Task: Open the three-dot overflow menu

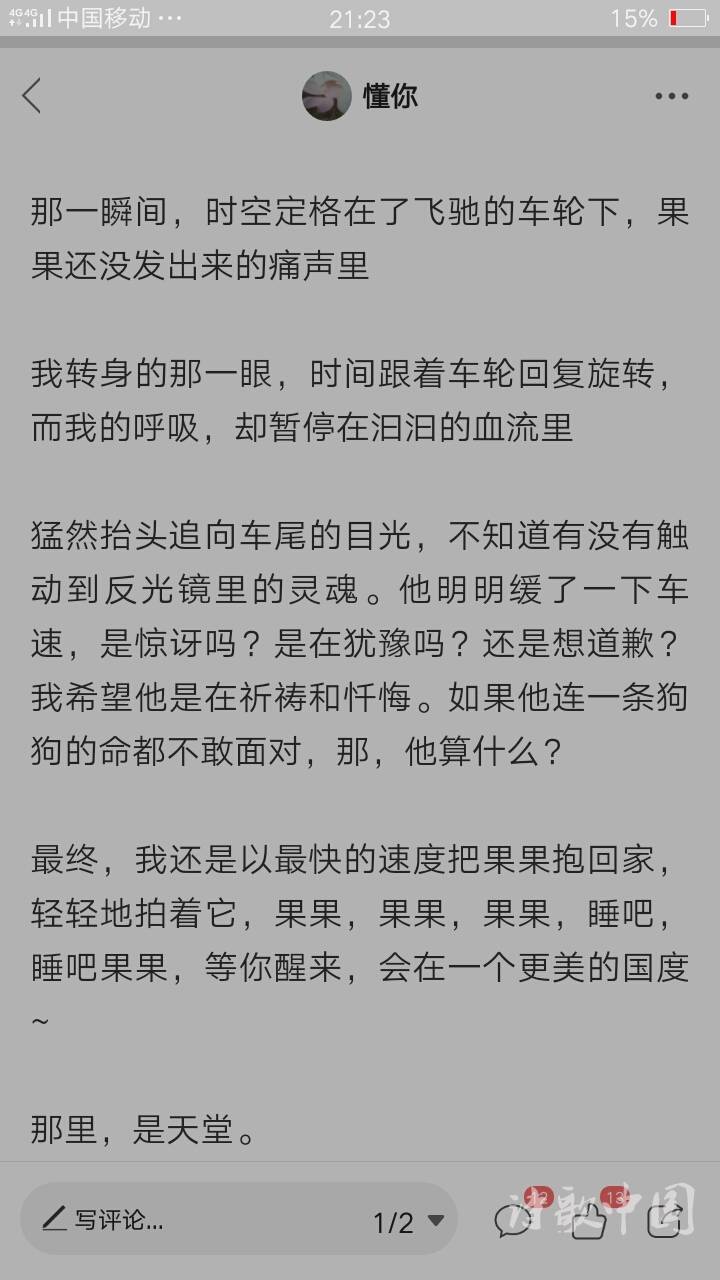Action: (x=672, y=96)
